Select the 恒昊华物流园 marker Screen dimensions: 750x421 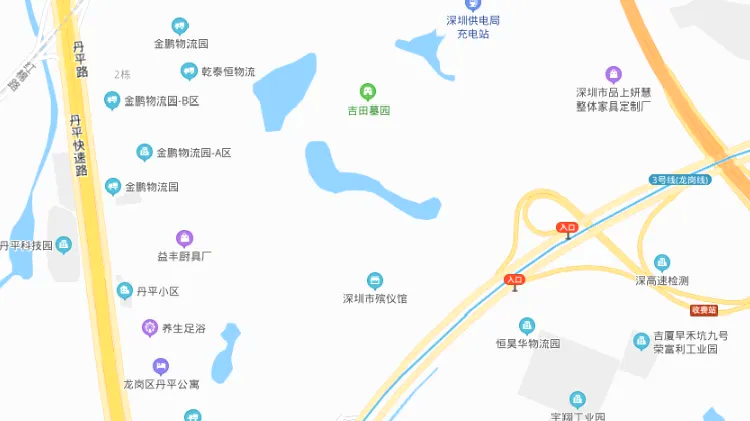coord(527,326)
